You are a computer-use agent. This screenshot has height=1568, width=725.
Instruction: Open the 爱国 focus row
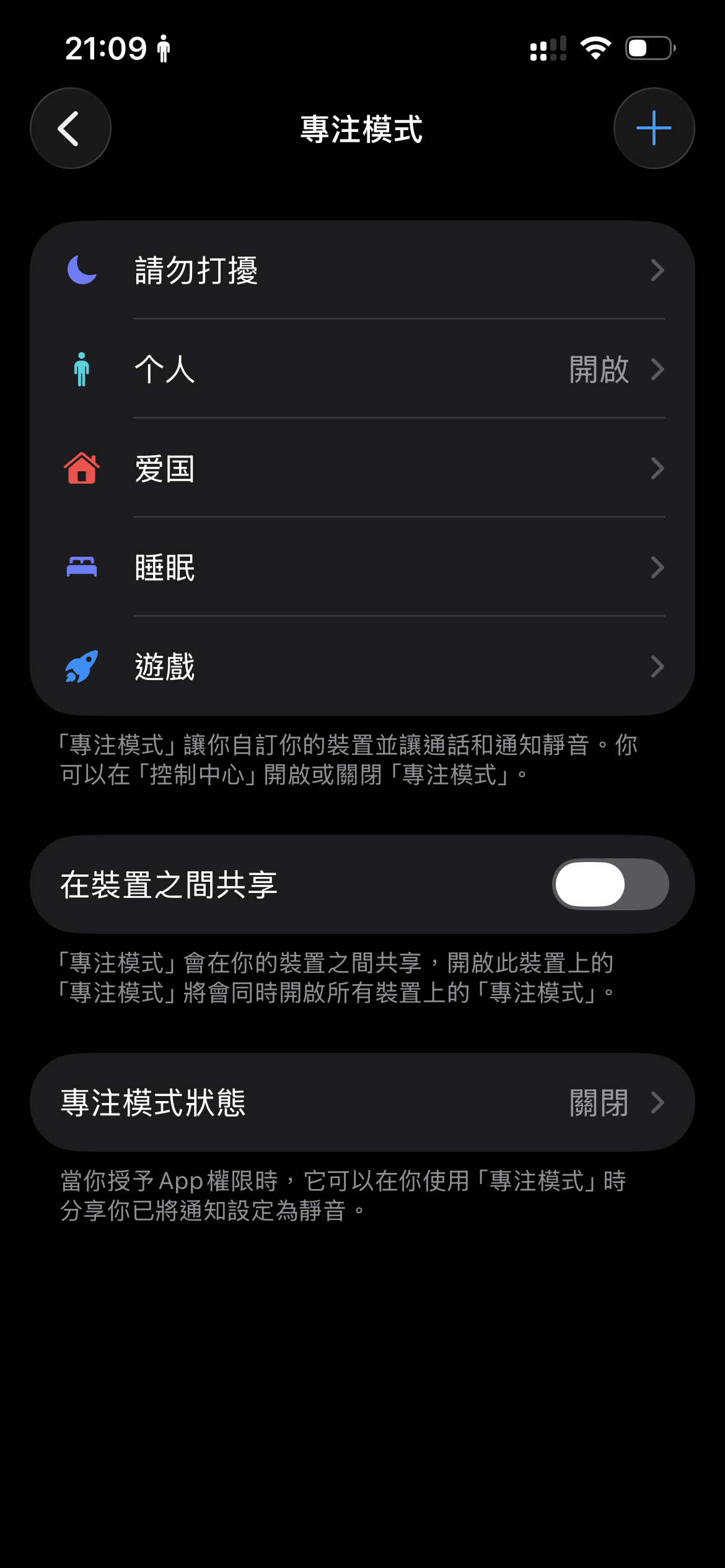[x=362, y=469]
